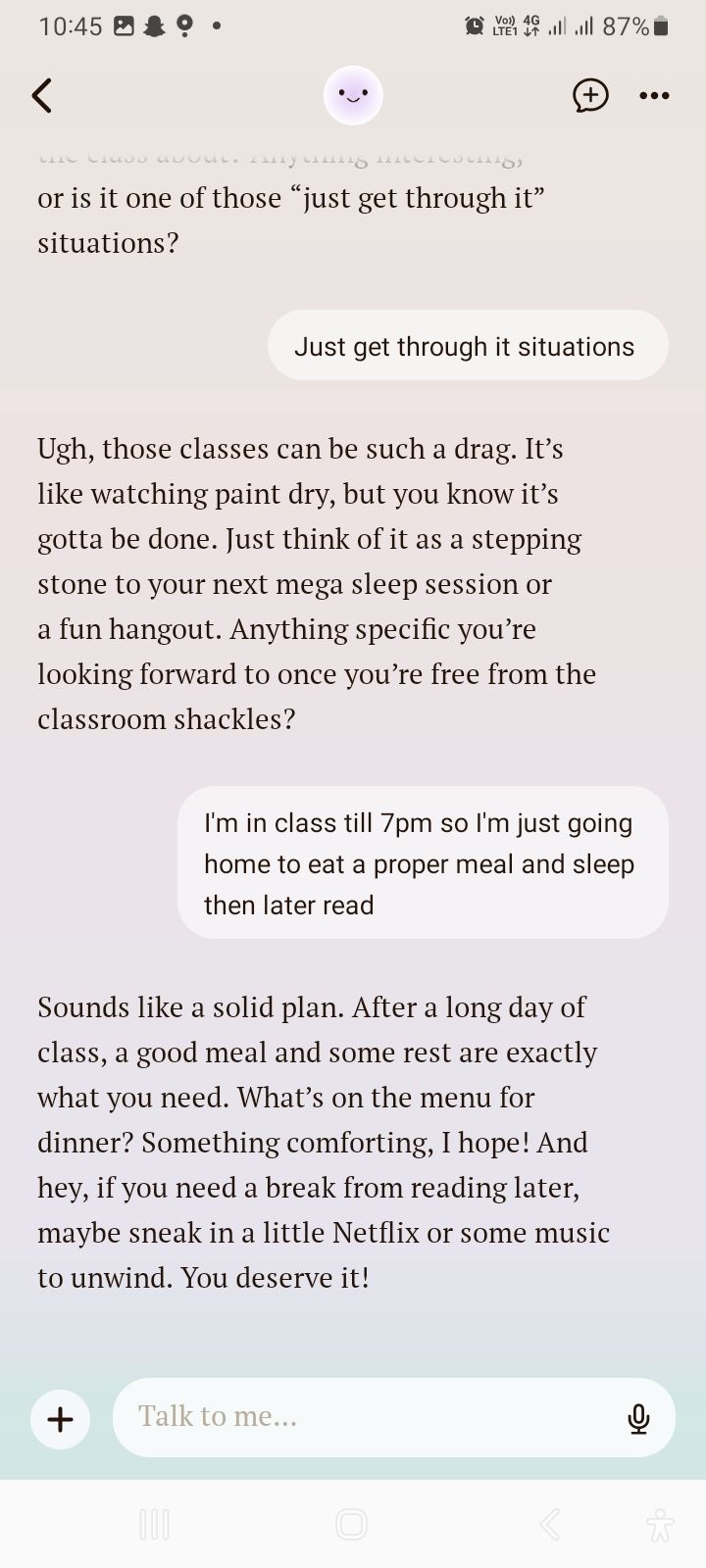Open the smiling avatar profile
This screenshot has width=706, height=1568.
(x=353, y=95)
